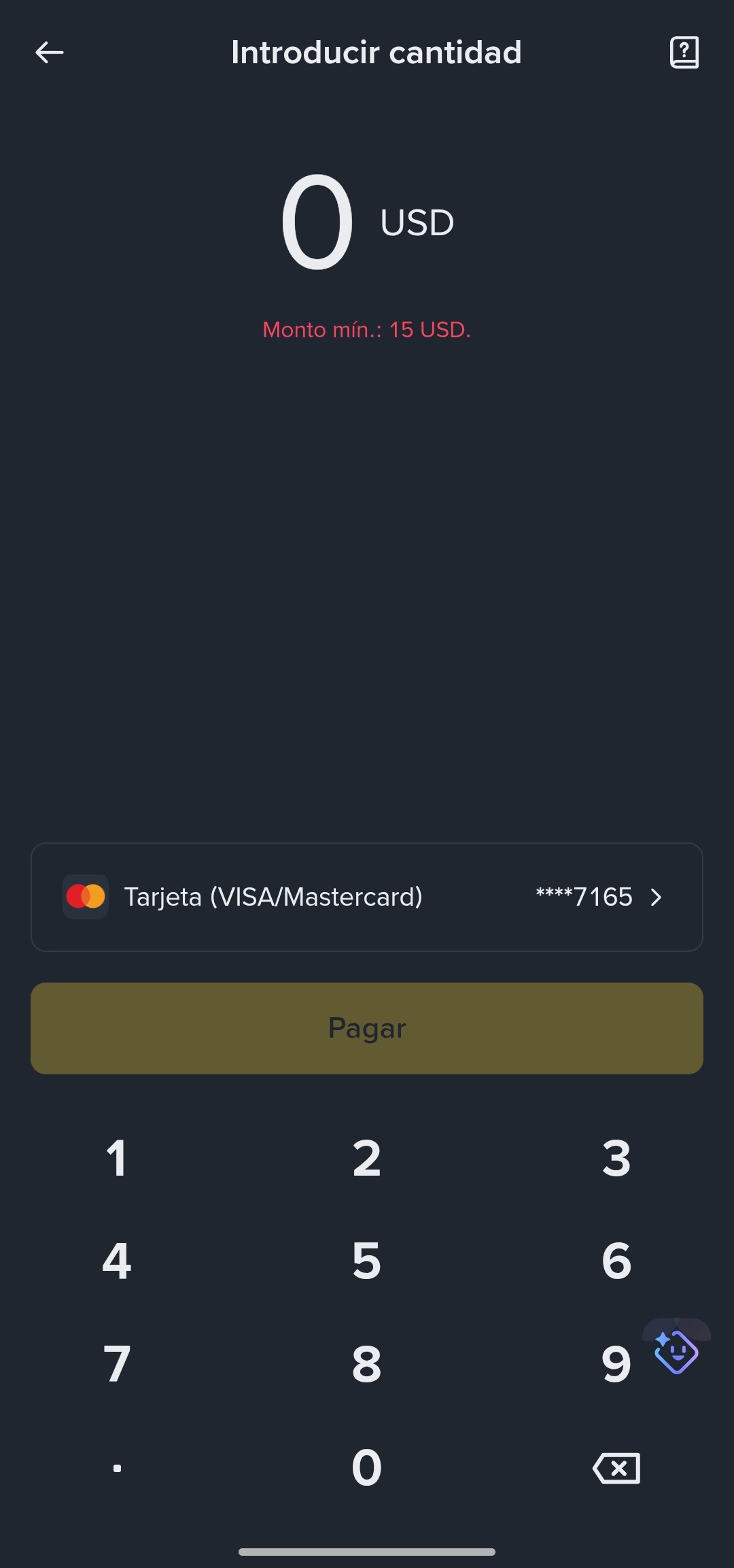Type 6 on the number pad
The height and width of the screenshot is (1568, 734).
coord(616,1261)
